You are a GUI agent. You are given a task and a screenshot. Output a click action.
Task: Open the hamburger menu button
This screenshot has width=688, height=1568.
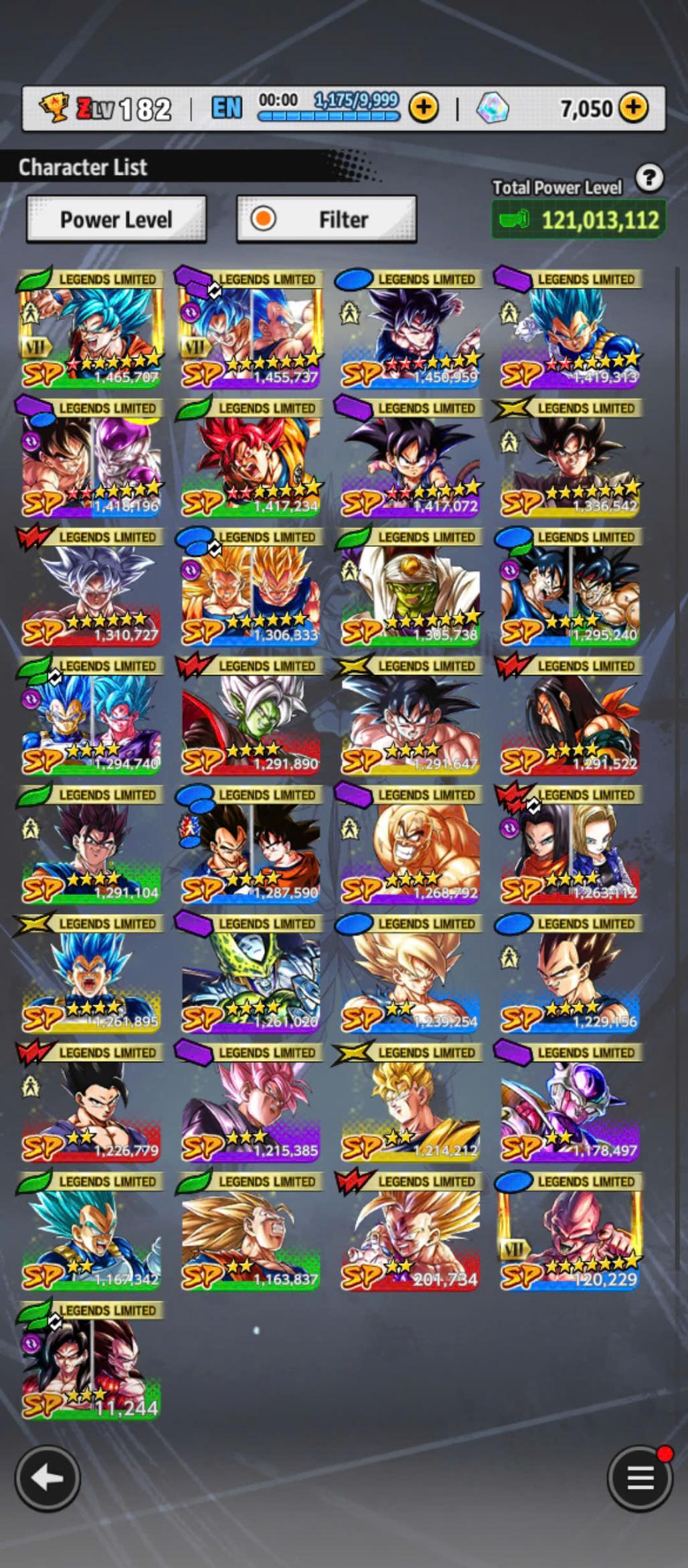(x=639, y=1477)
